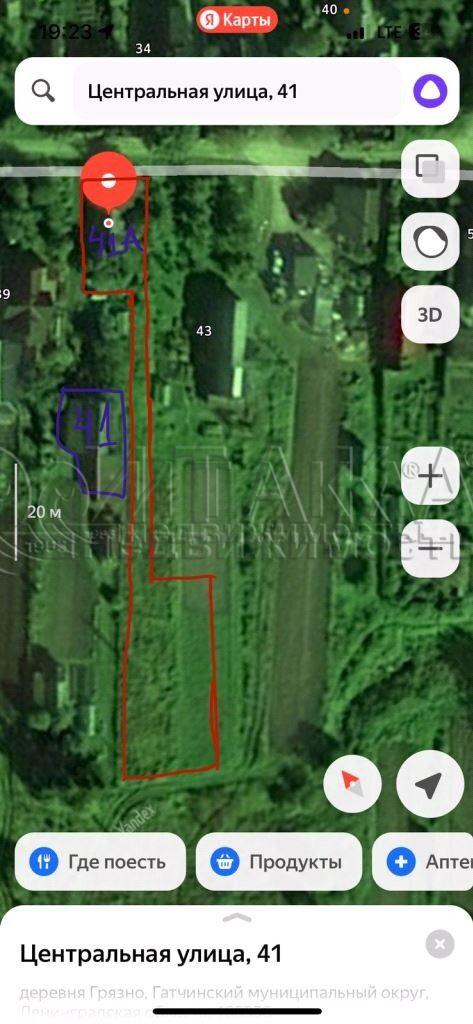Tap the search field with Центральная улица, 41
The width and height of the screenshot is (473, 1024).
coord(236,91)
